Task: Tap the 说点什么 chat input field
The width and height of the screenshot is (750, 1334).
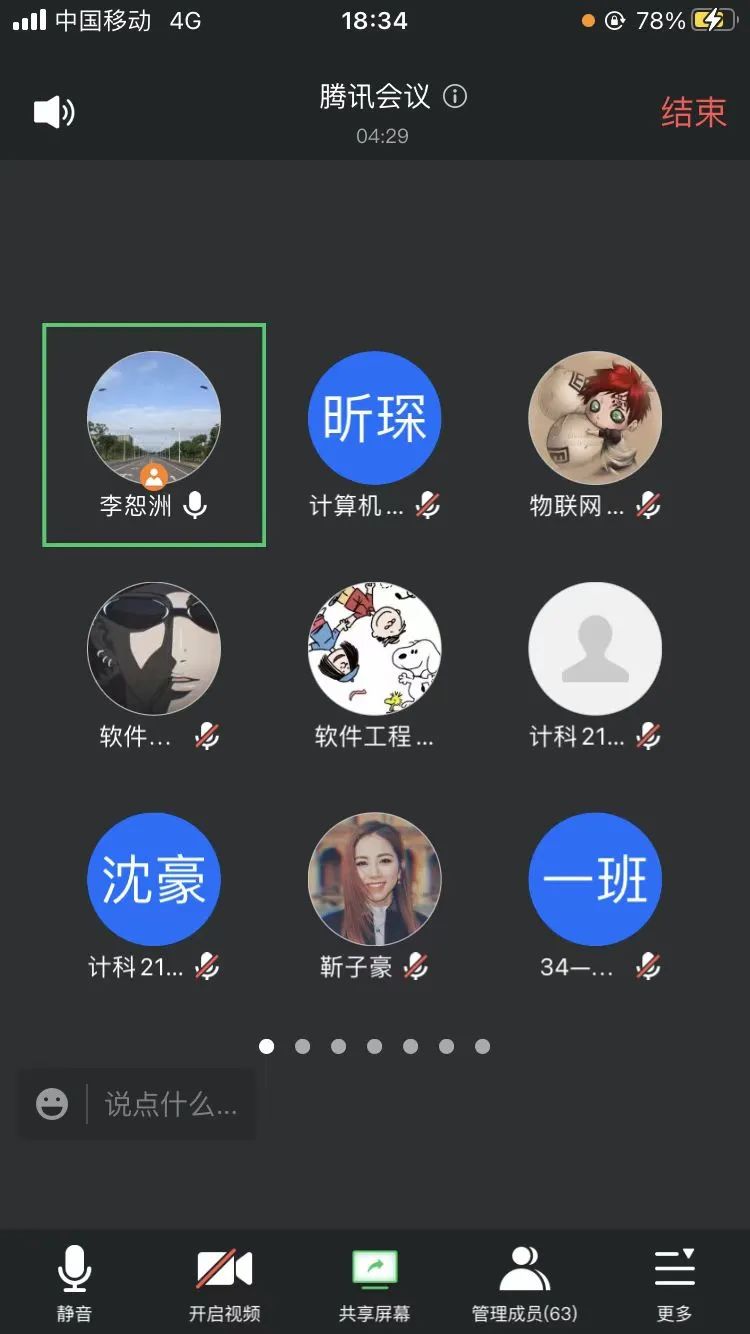Action: click(171, 1104)
